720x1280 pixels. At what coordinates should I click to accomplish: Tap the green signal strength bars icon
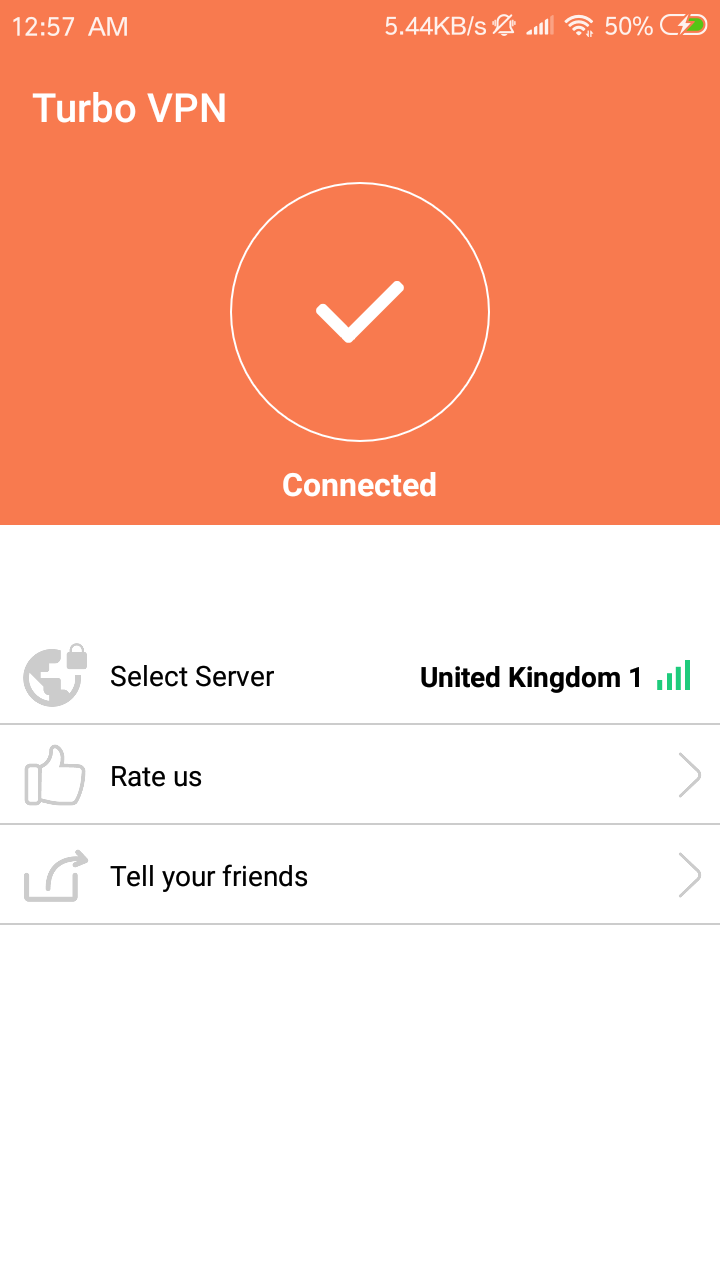point(674,676)
